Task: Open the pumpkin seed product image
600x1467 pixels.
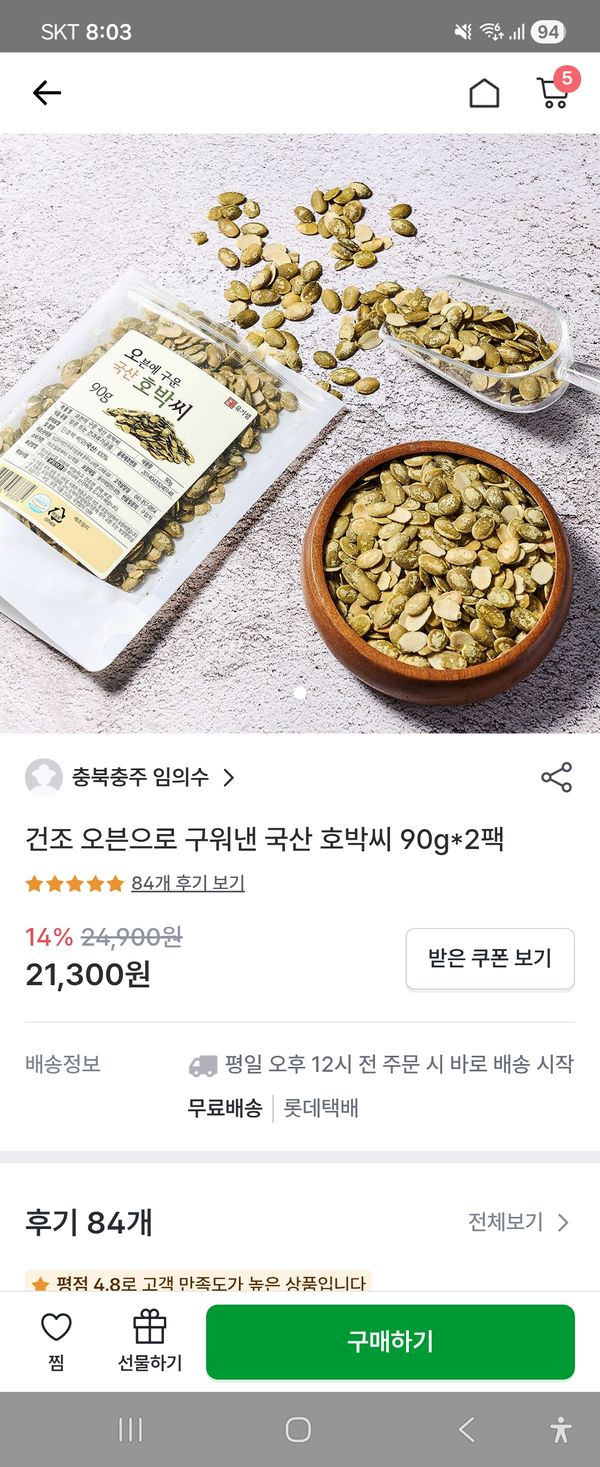Action: [x=300, y=432]
